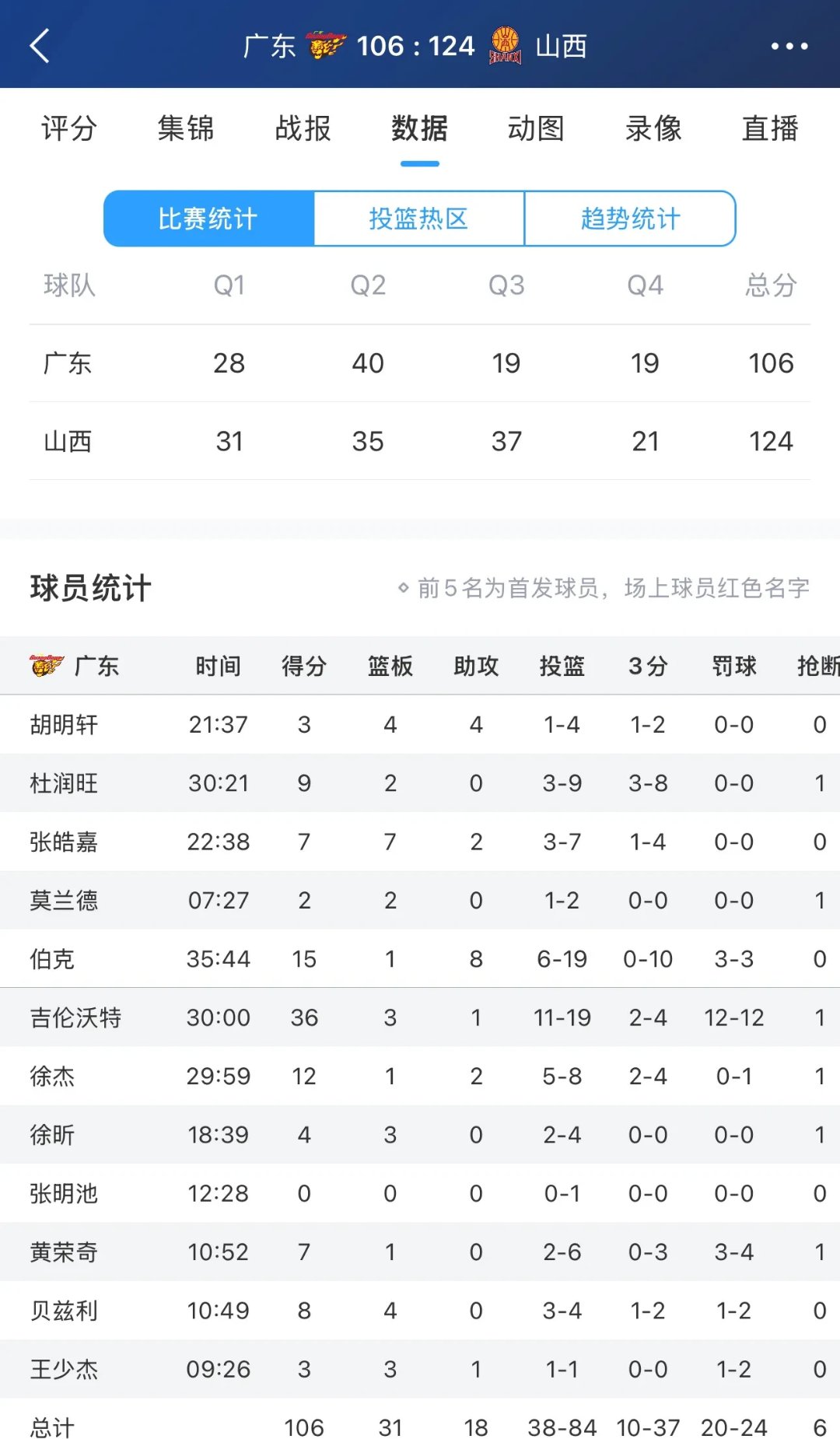
Task: Open the three-dot more options menu
Action: [791, 45]
